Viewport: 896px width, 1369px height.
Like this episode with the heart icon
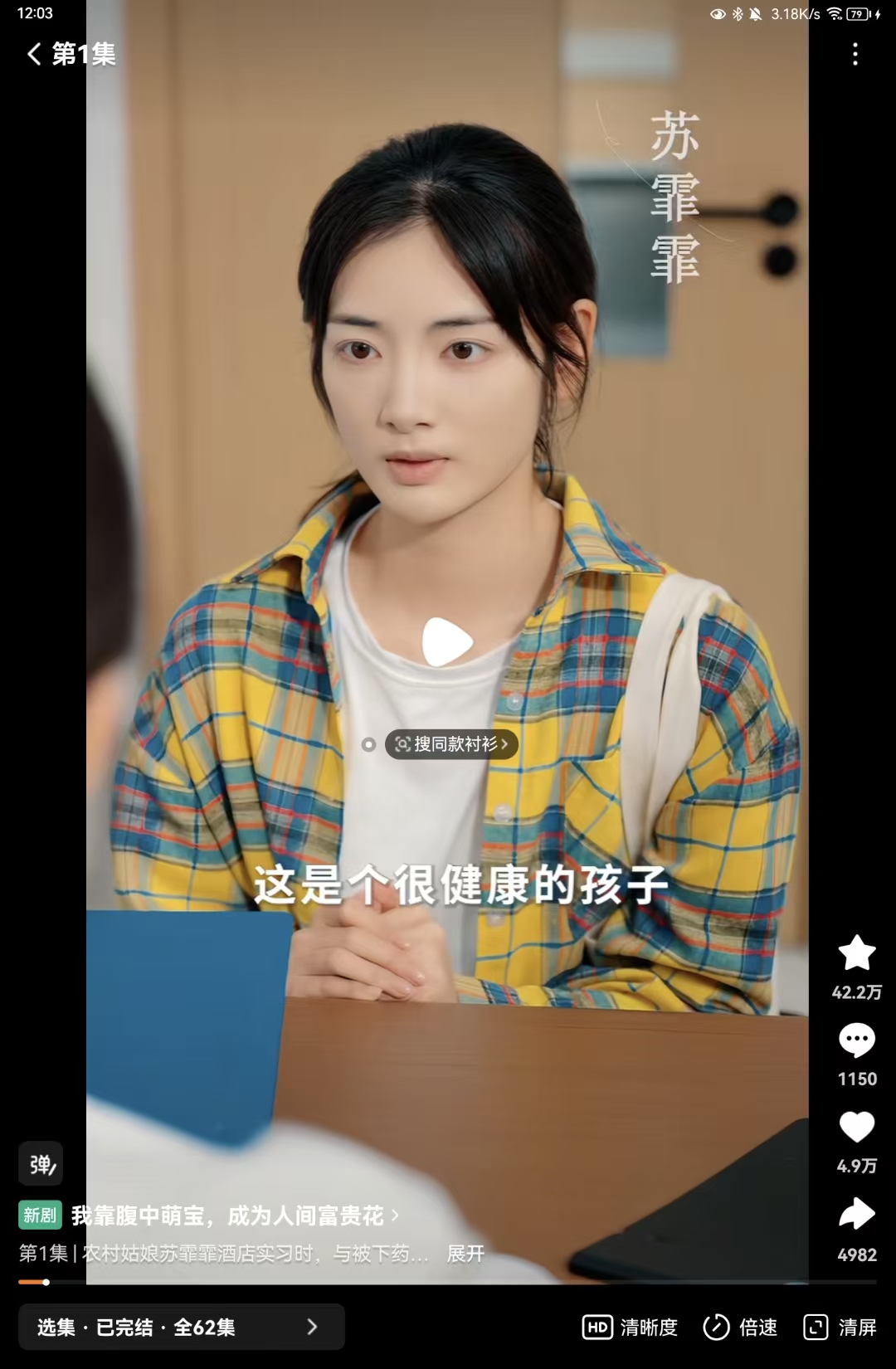coord(856,1128)
